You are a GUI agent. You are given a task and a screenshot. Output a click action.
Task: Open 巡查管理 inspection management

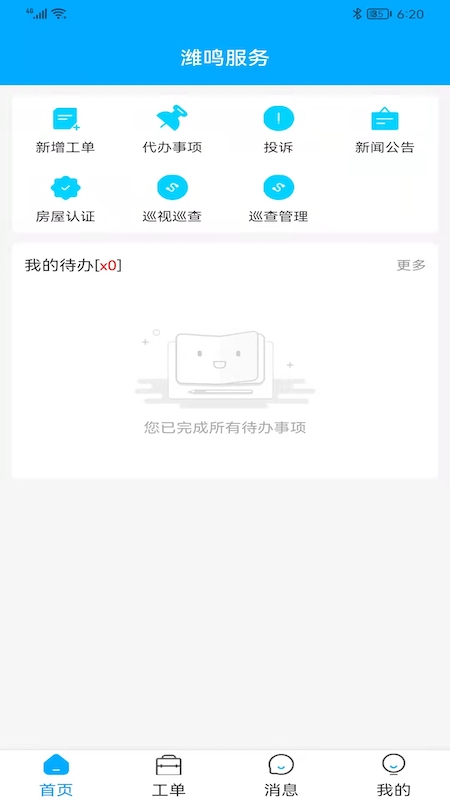coord(279,199)
